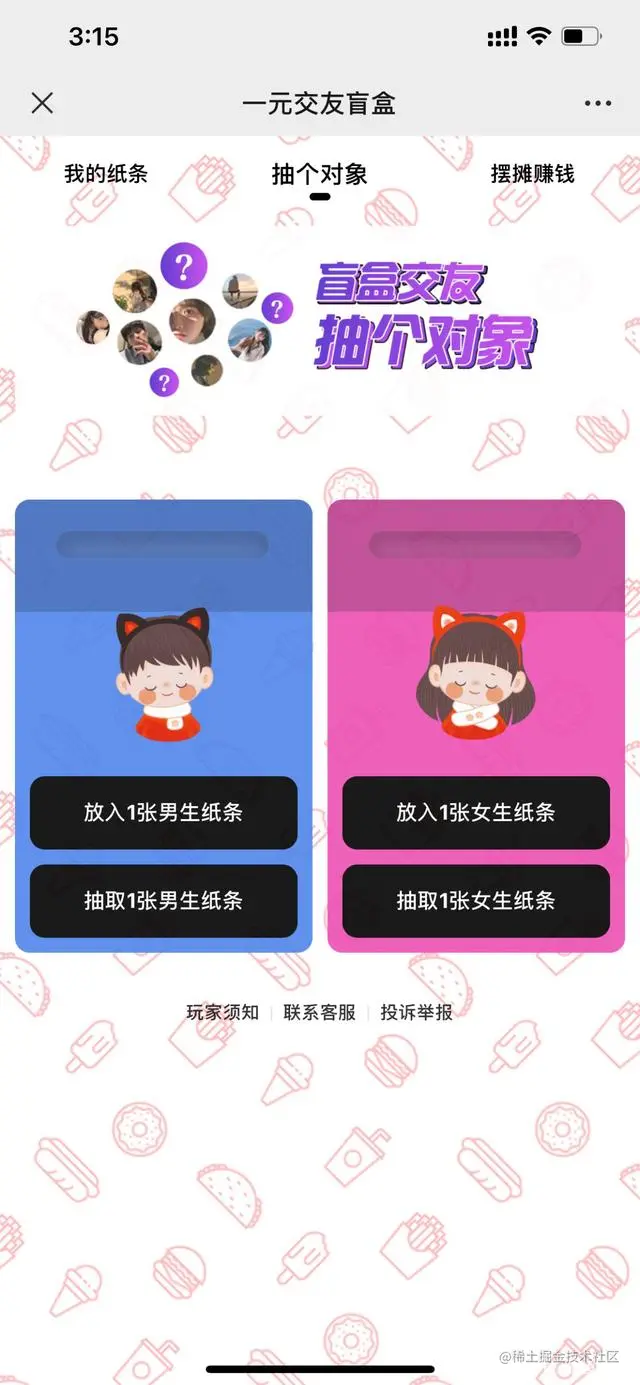Select the 抽个对象 tab
640x1385 pixels.
point(320,174)
